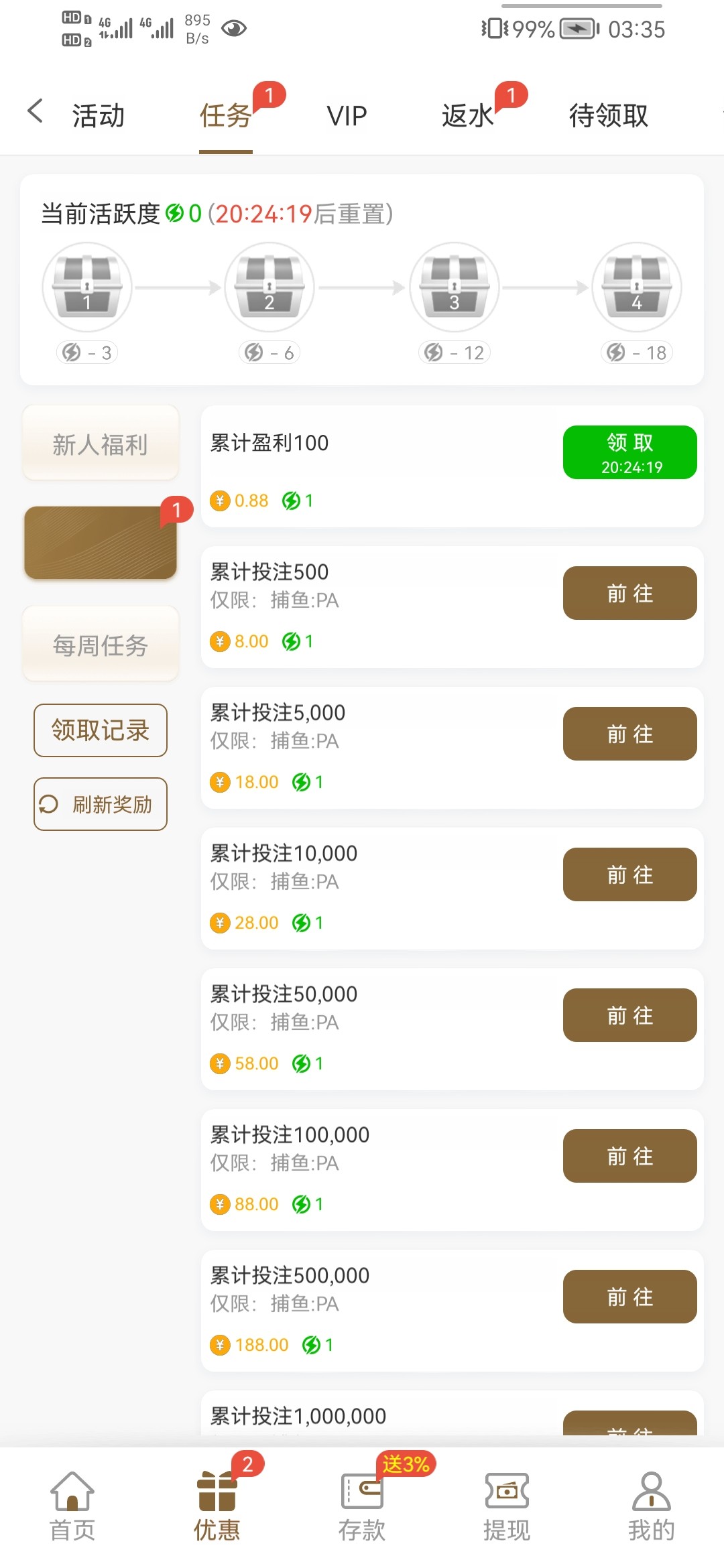
Task: Select the 新人福利 category
Action: tap(101, 444)
